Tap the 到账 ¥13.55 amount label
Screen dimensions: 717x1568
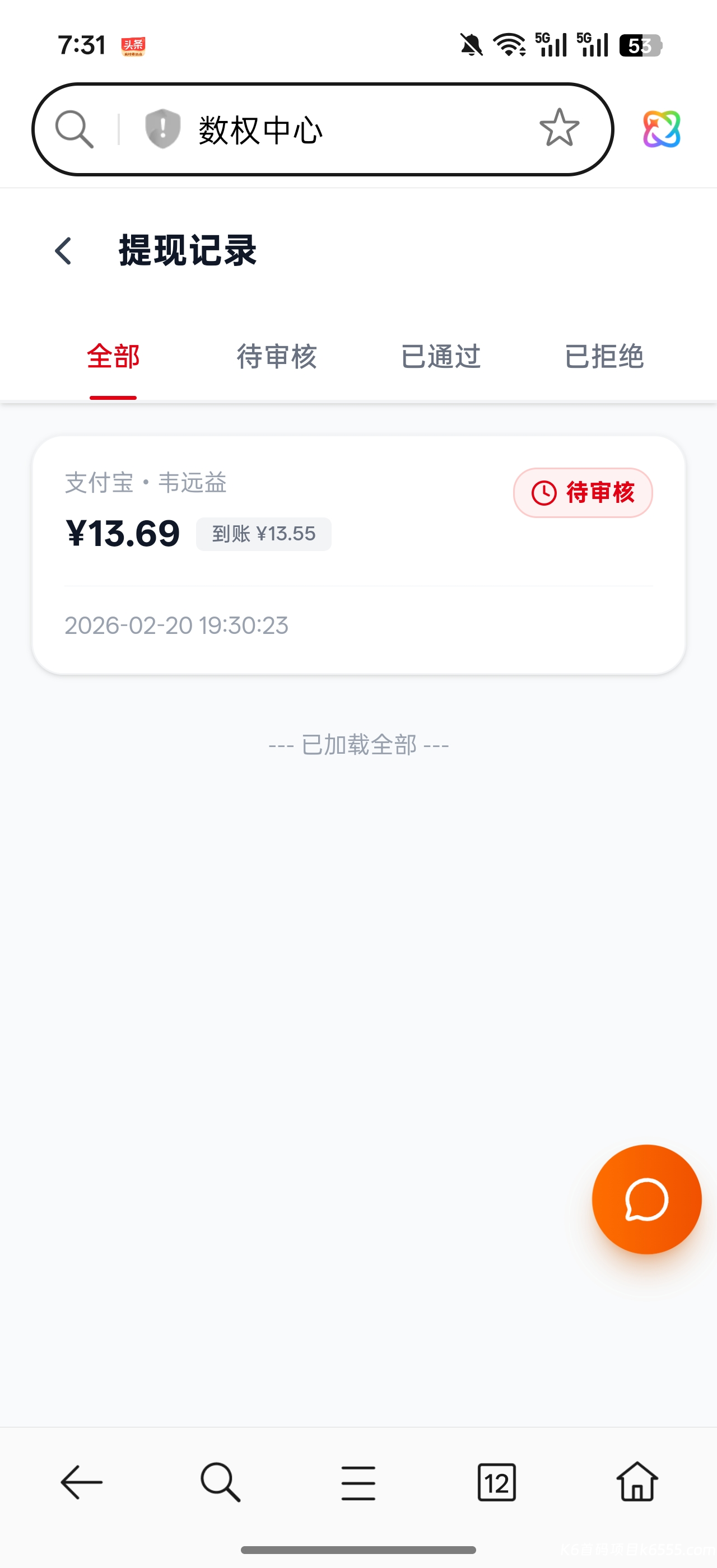pos(263,534)
